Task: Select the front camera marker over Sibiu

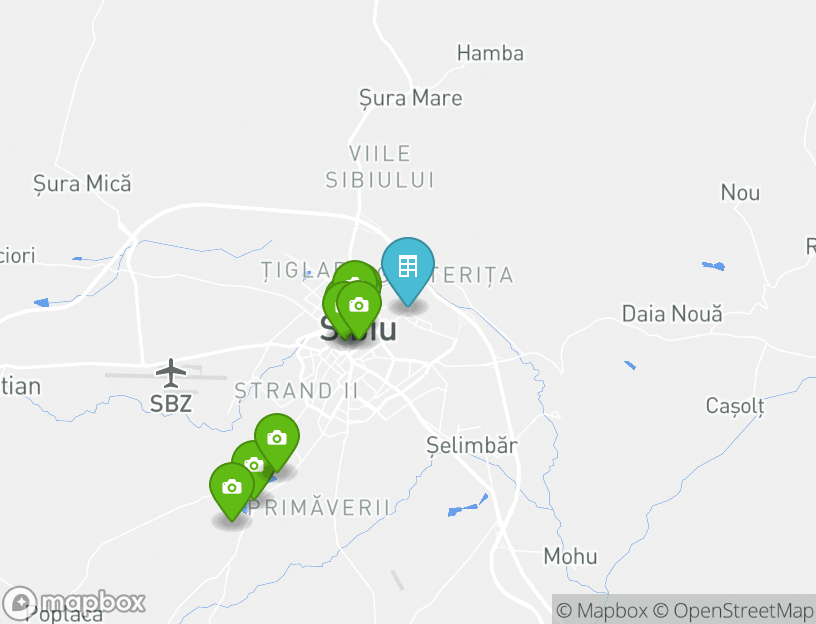Action: (x=359, y=305)
